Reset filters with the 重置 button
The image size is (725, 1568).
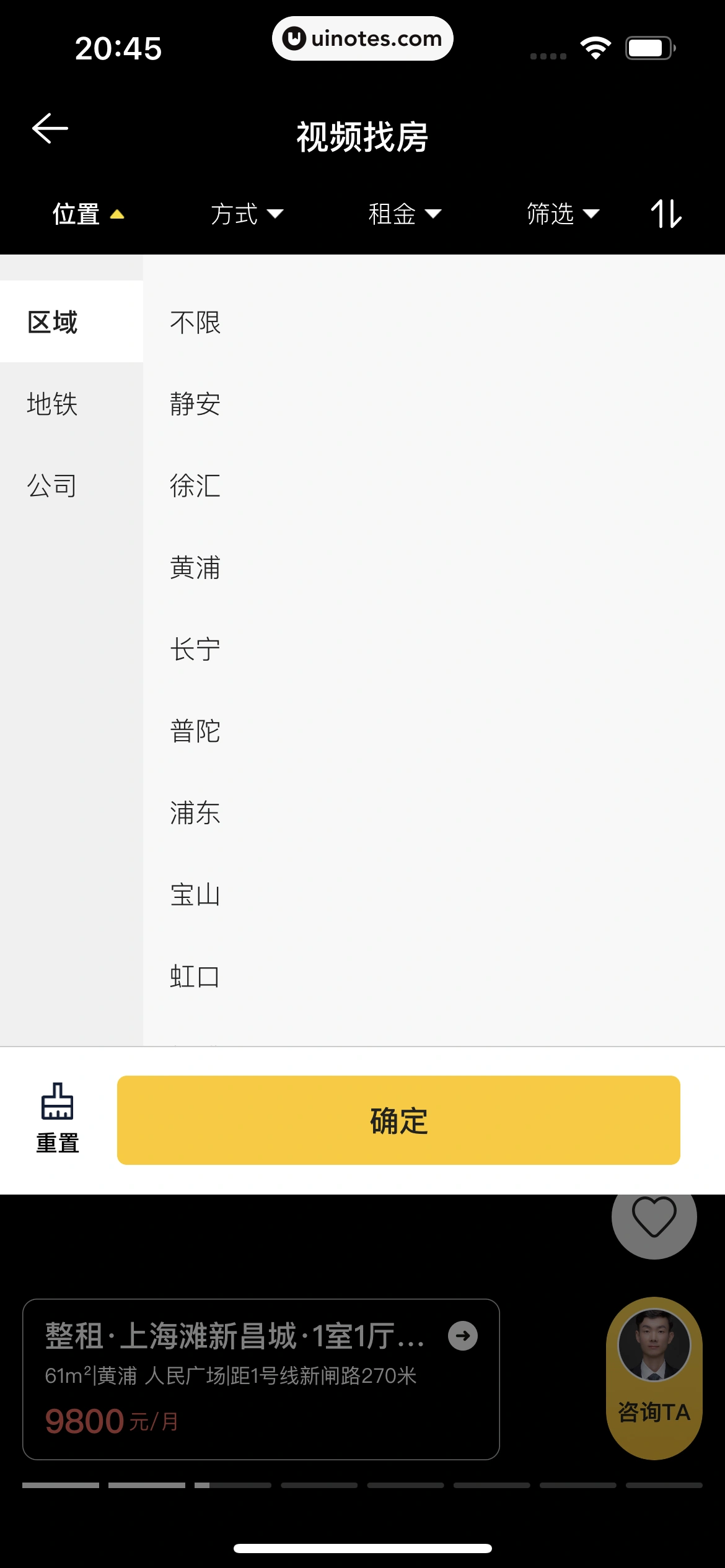(57, 1120)
